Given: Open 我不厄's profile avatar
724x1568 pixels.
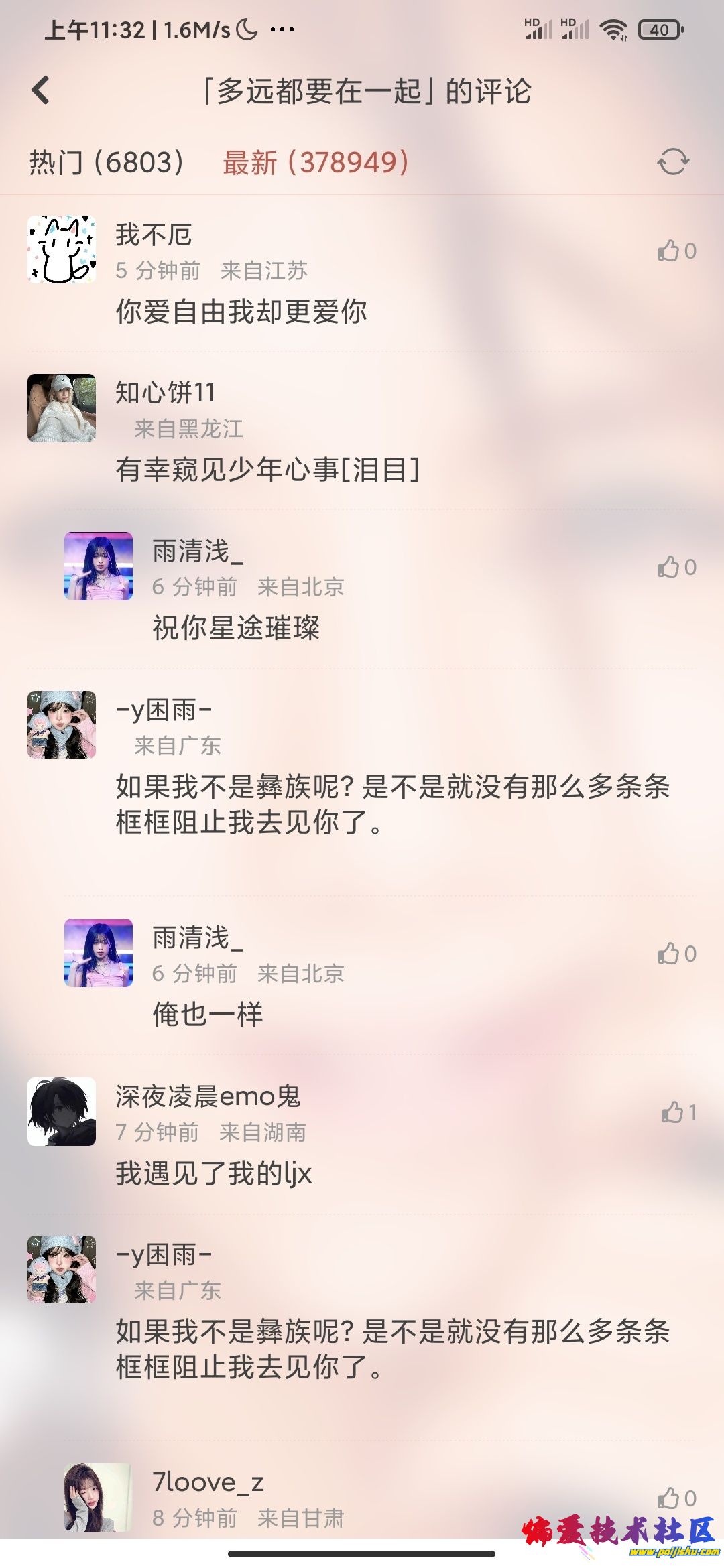Looking at the screenshot, I should pyautogui.click(x=62, y=249).
